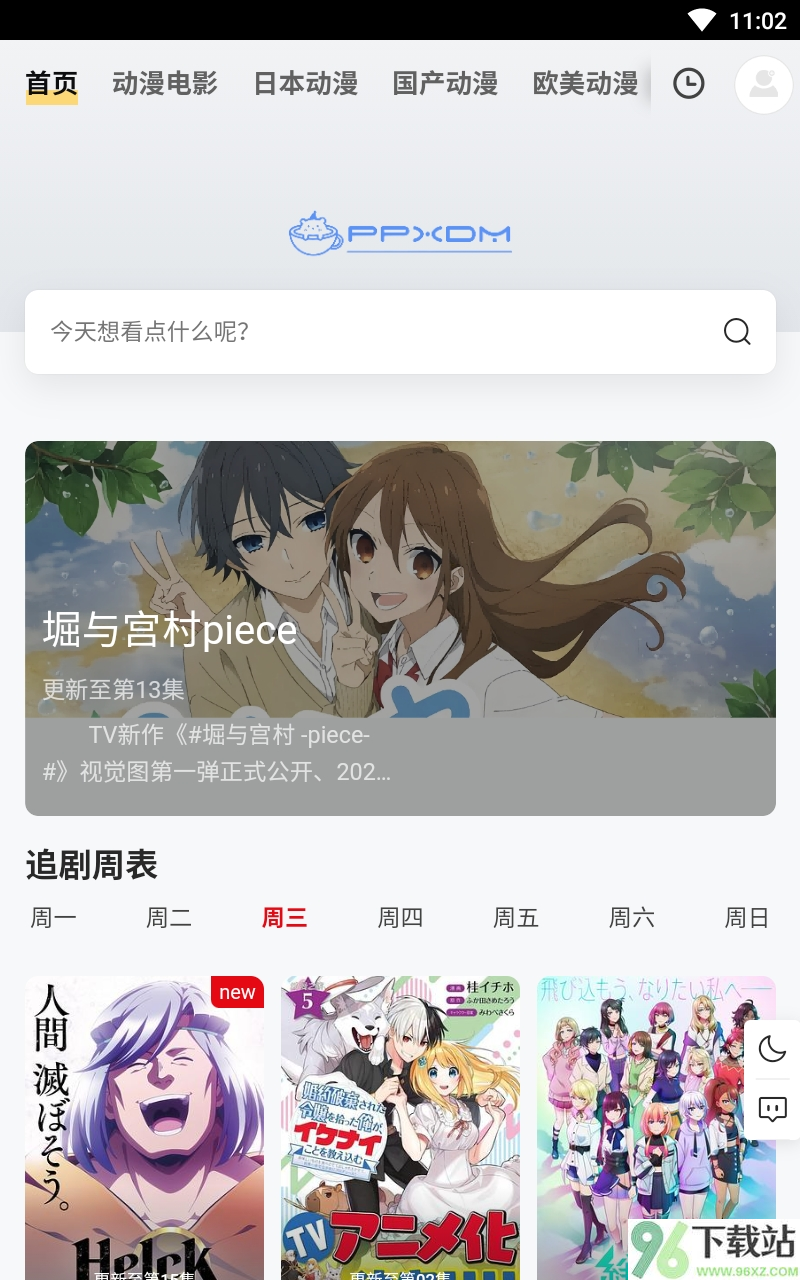Screen dimensions: 800x1280
Task: View the 周六 schedule
Action: (632, 917)
